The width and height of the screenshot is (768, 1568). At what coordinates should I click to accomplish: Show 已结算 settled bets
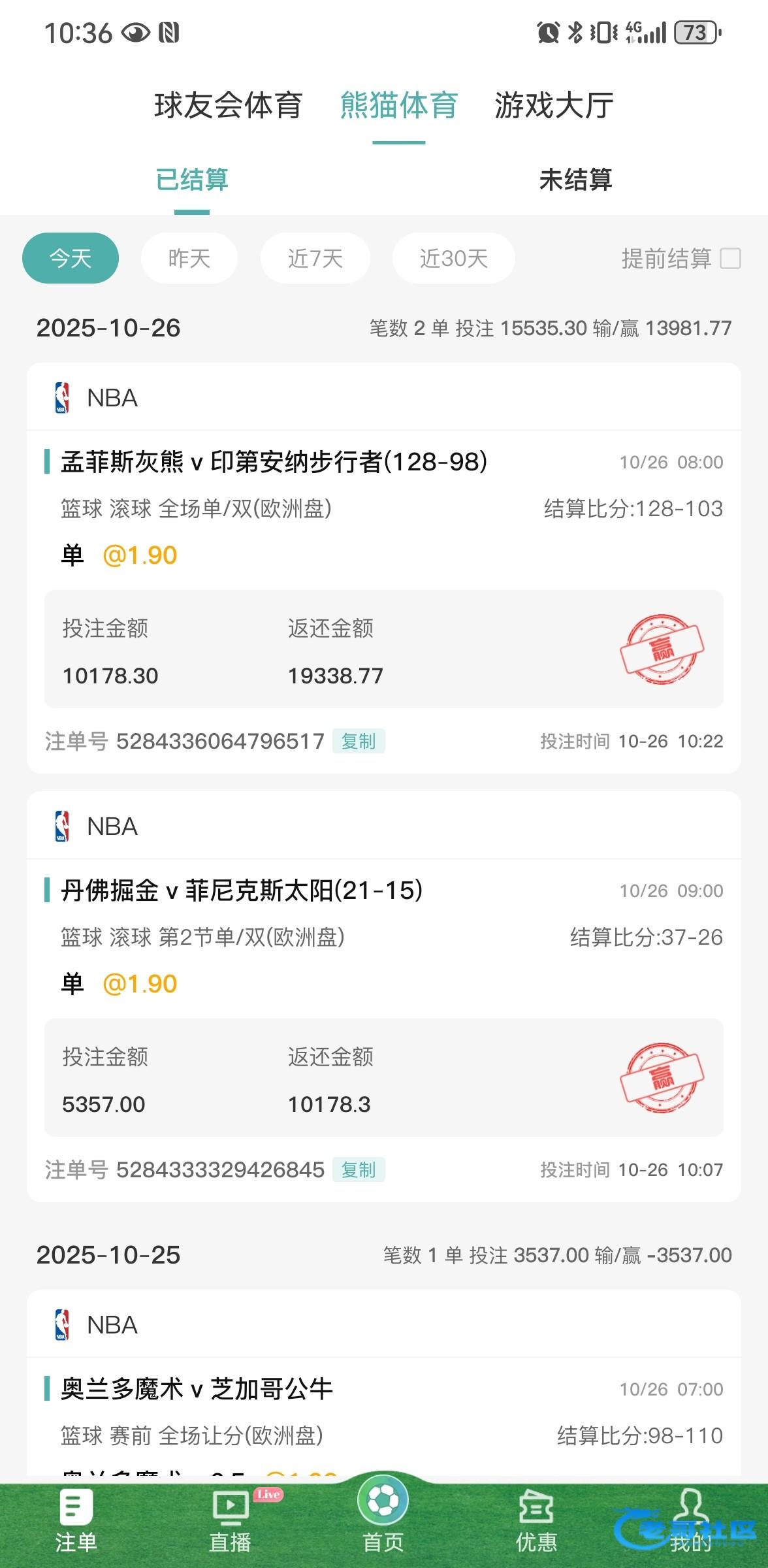(x=192, y=180)
